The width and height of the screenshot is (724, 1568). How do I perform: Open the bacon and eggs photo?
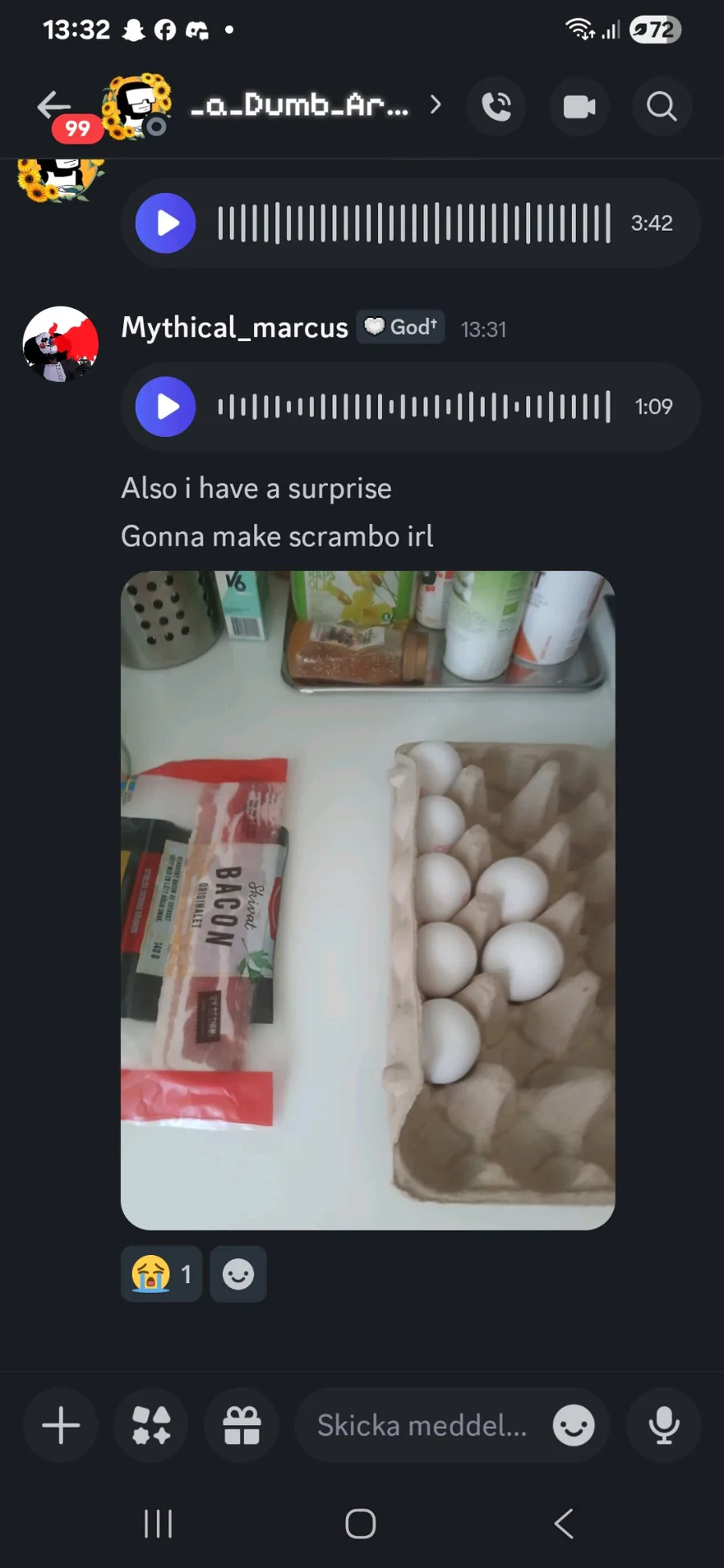pyautogui.click(x=368, y=899)
